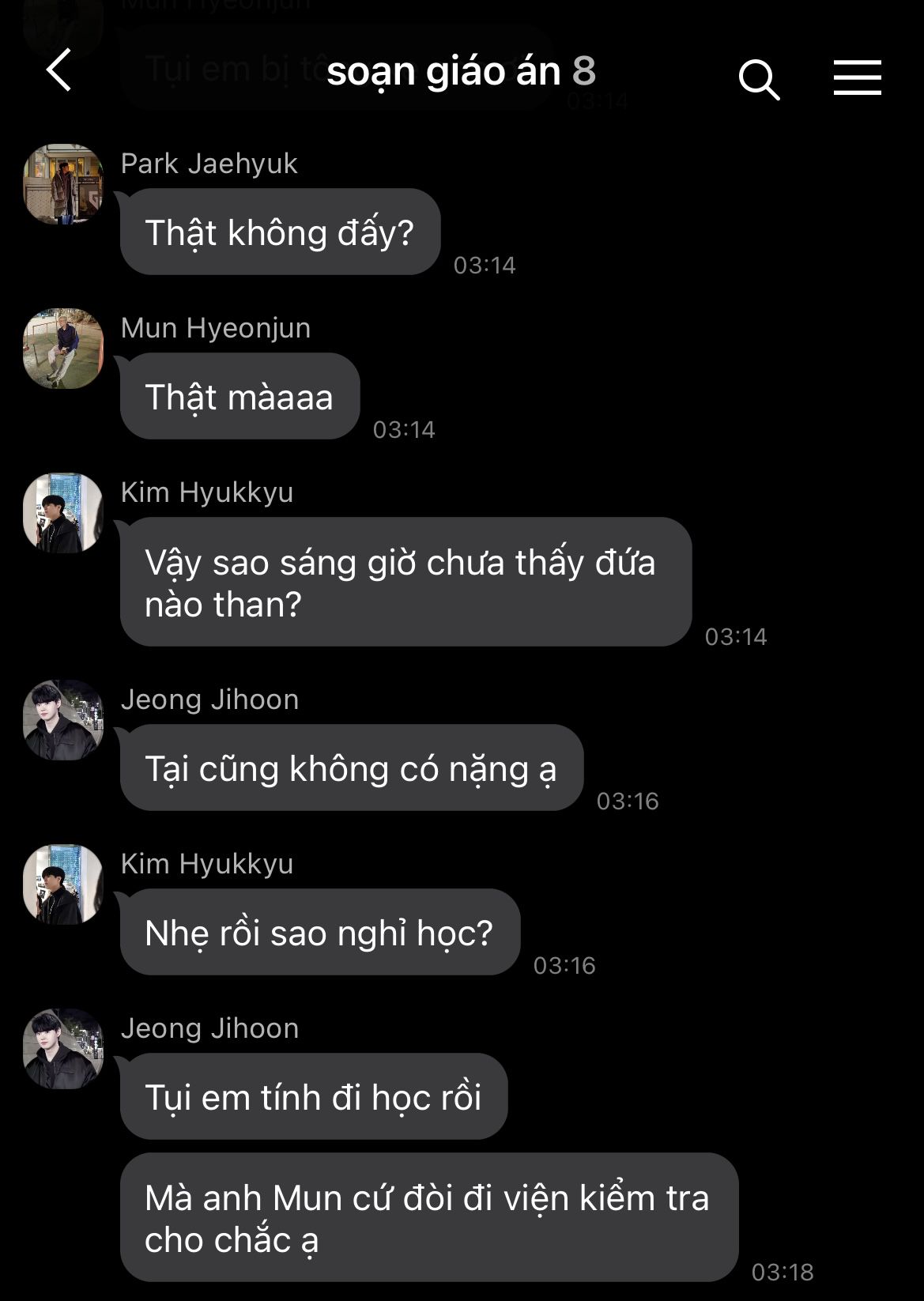Open the chat's hamburger menu
This screenshot has height=1301, width=924.
857,77
